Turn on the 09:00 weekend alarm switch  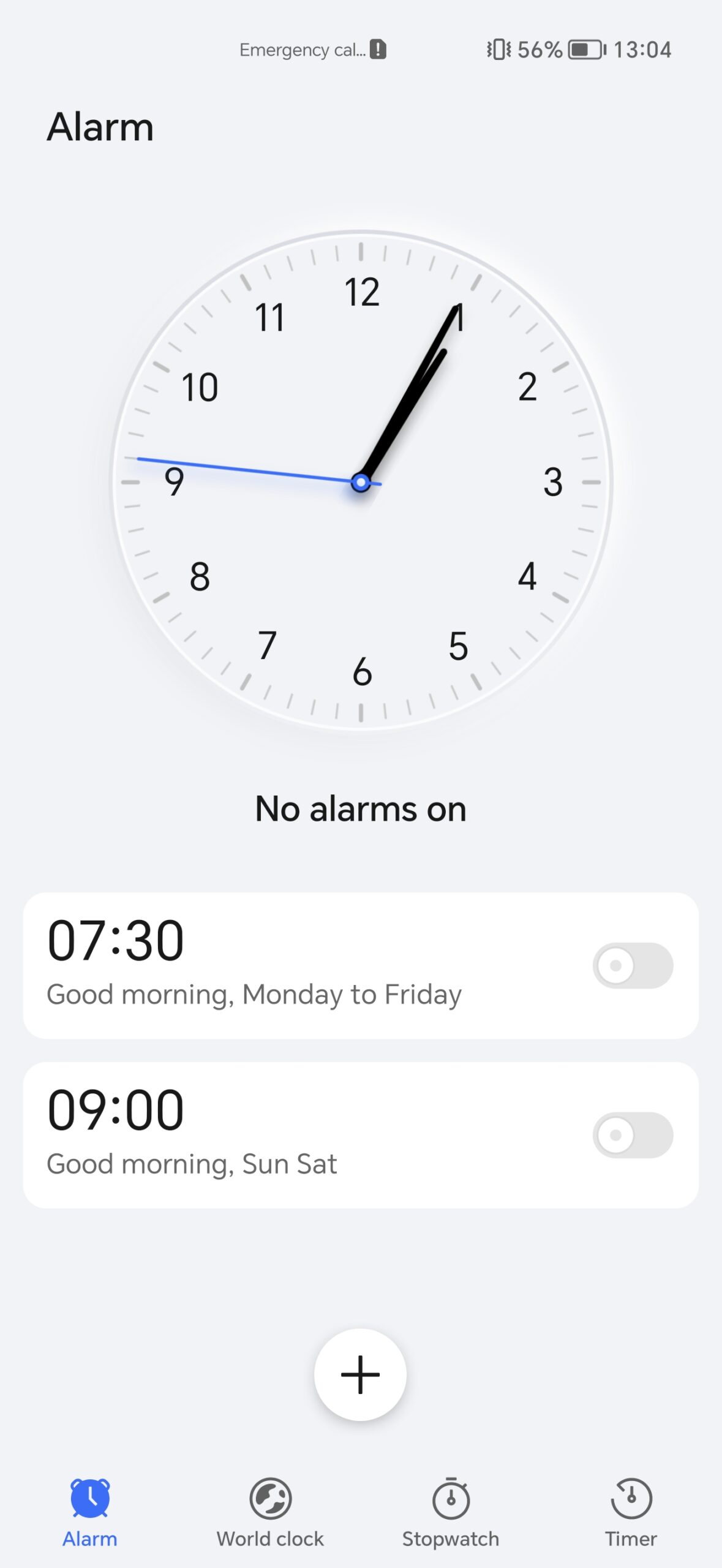633,1135
